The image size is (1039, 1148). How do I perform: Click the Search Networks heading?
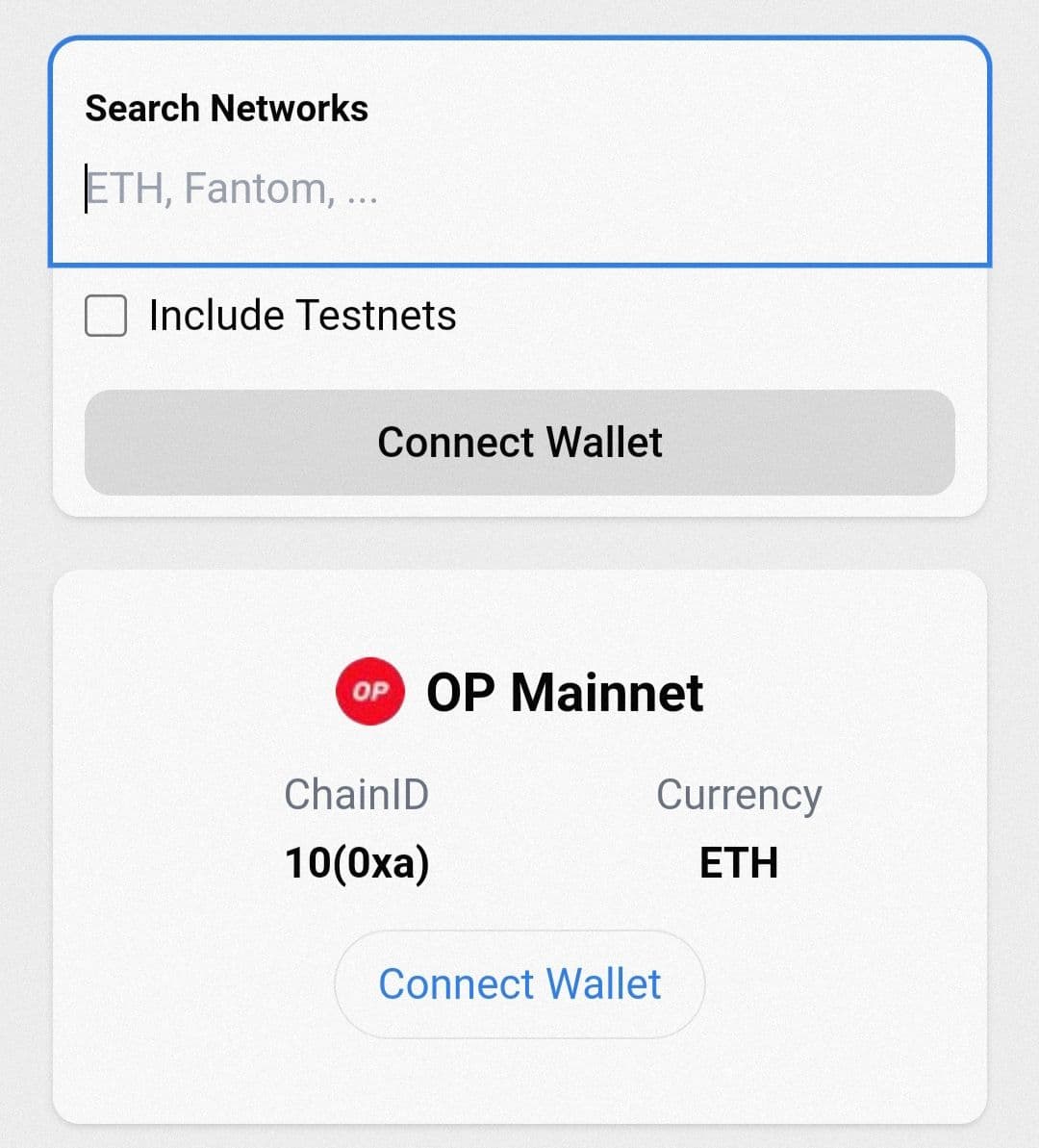pos(227,108)
